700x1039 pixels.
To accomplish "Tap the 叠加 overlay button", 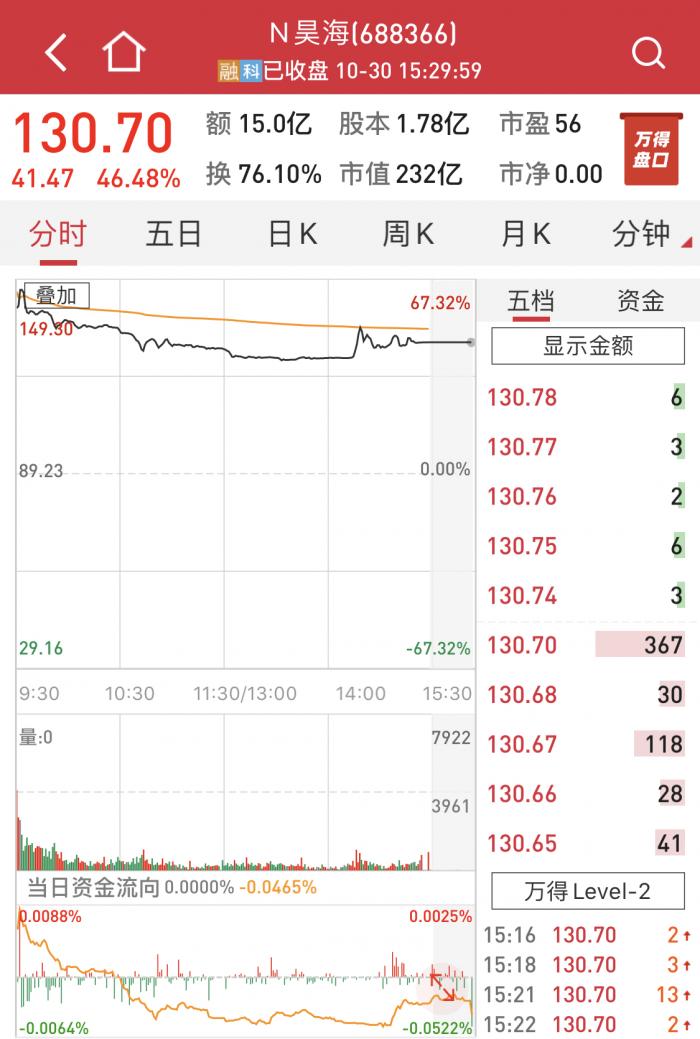I will point(57,295).
